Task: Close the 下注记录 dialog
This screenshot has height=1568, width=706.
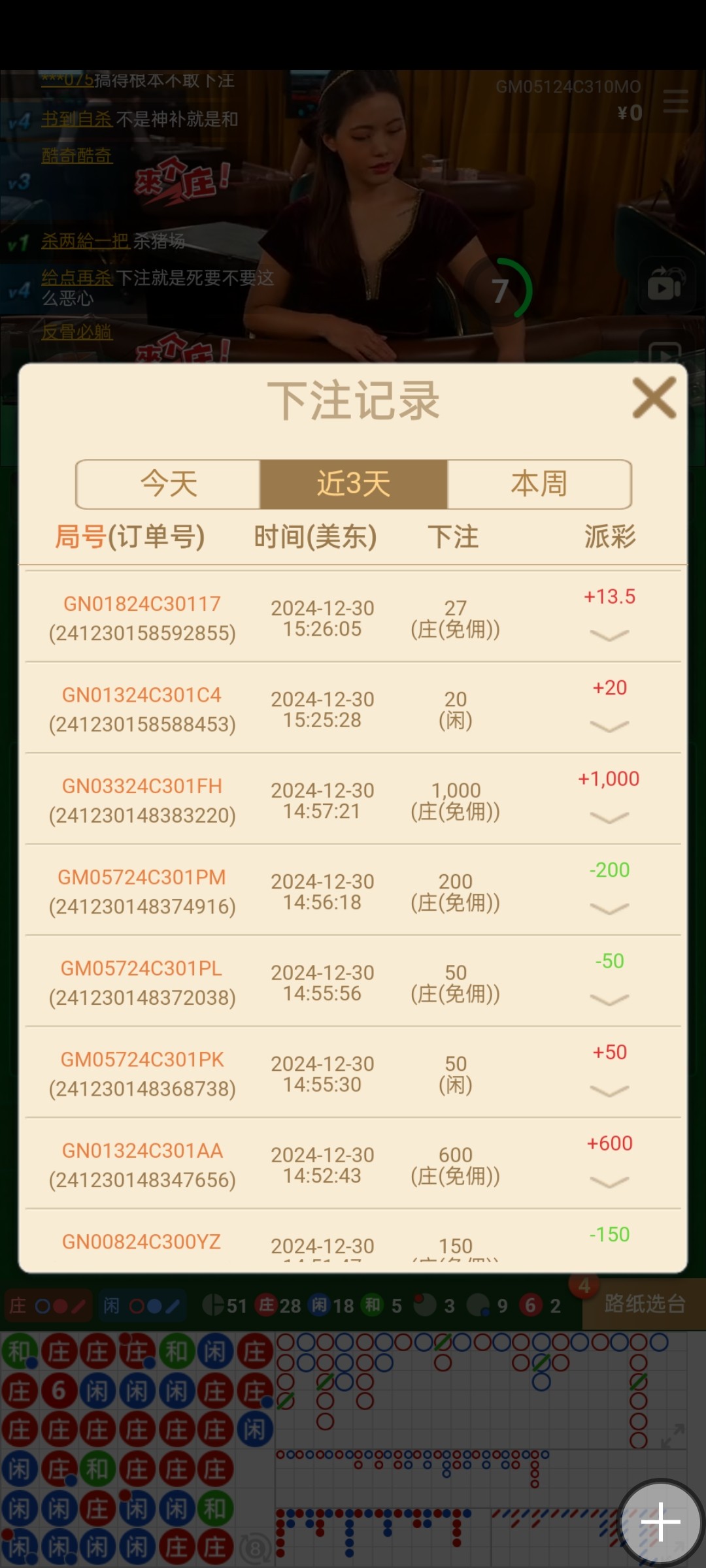Action: (x=654, y=398)
